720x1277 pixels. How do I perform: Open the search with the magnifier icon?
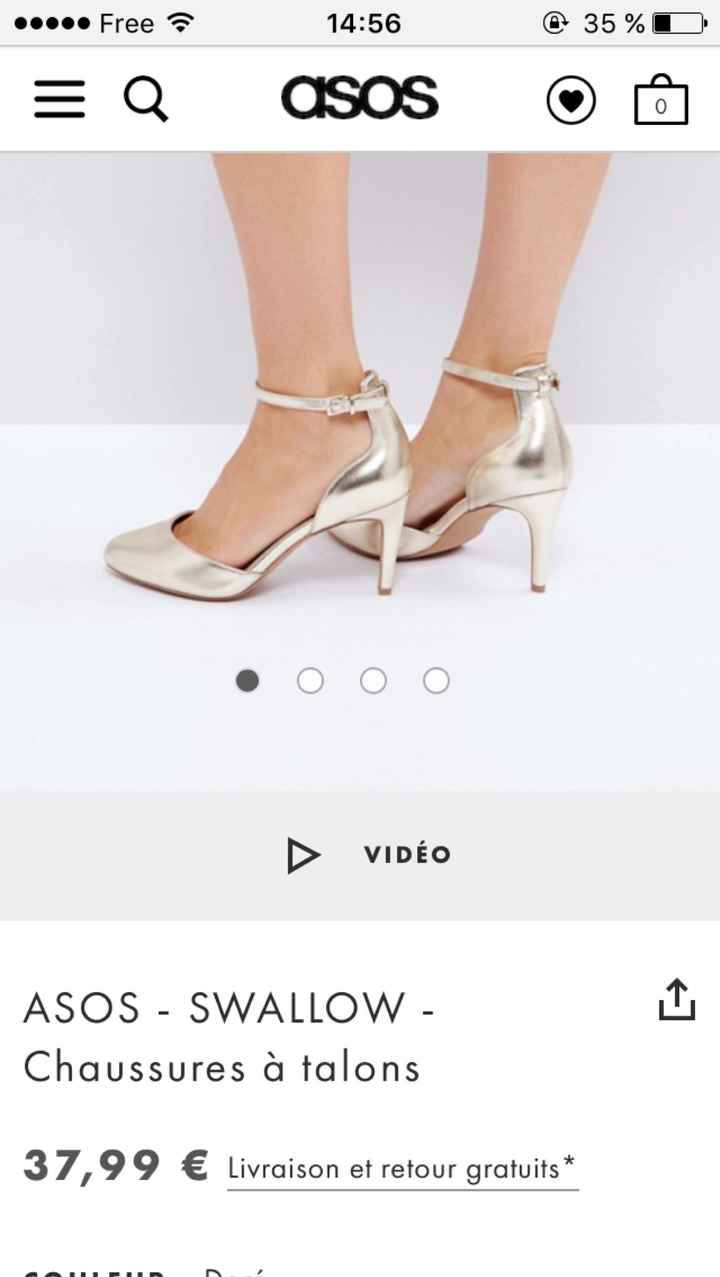146,99
